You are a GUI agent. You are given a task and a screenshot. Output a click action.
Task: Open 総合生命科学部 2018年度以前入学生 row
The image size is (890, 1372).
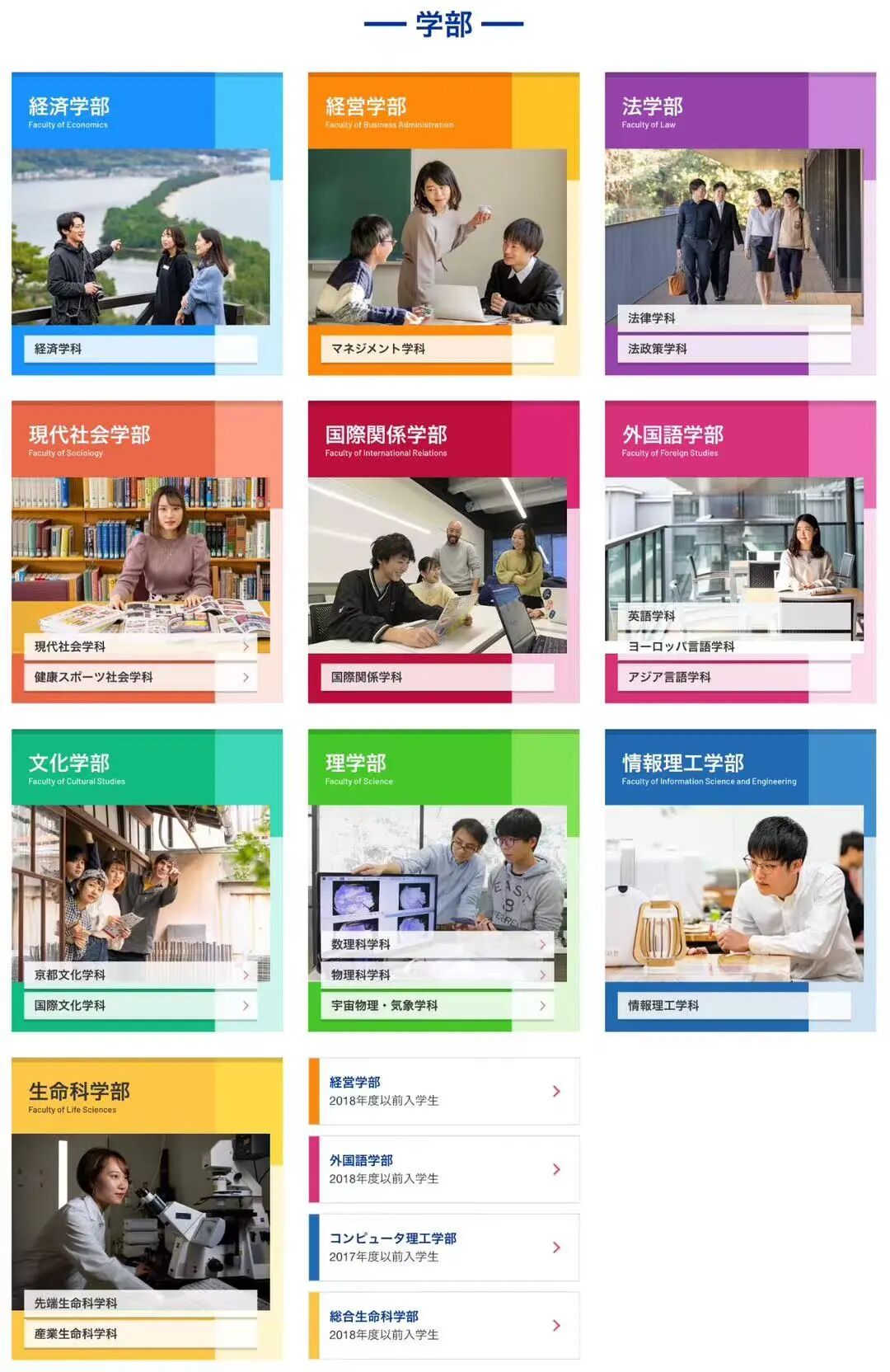pos(443,1325)
